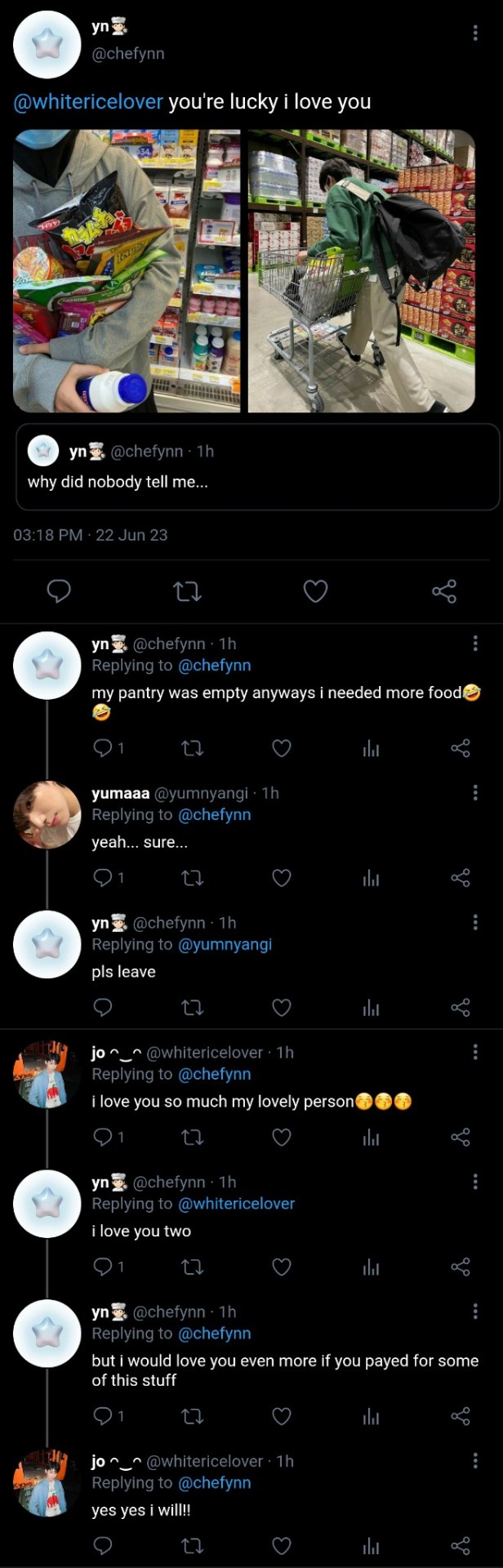Retweet the "pls leave" reply

click(x=192, y=1008)
